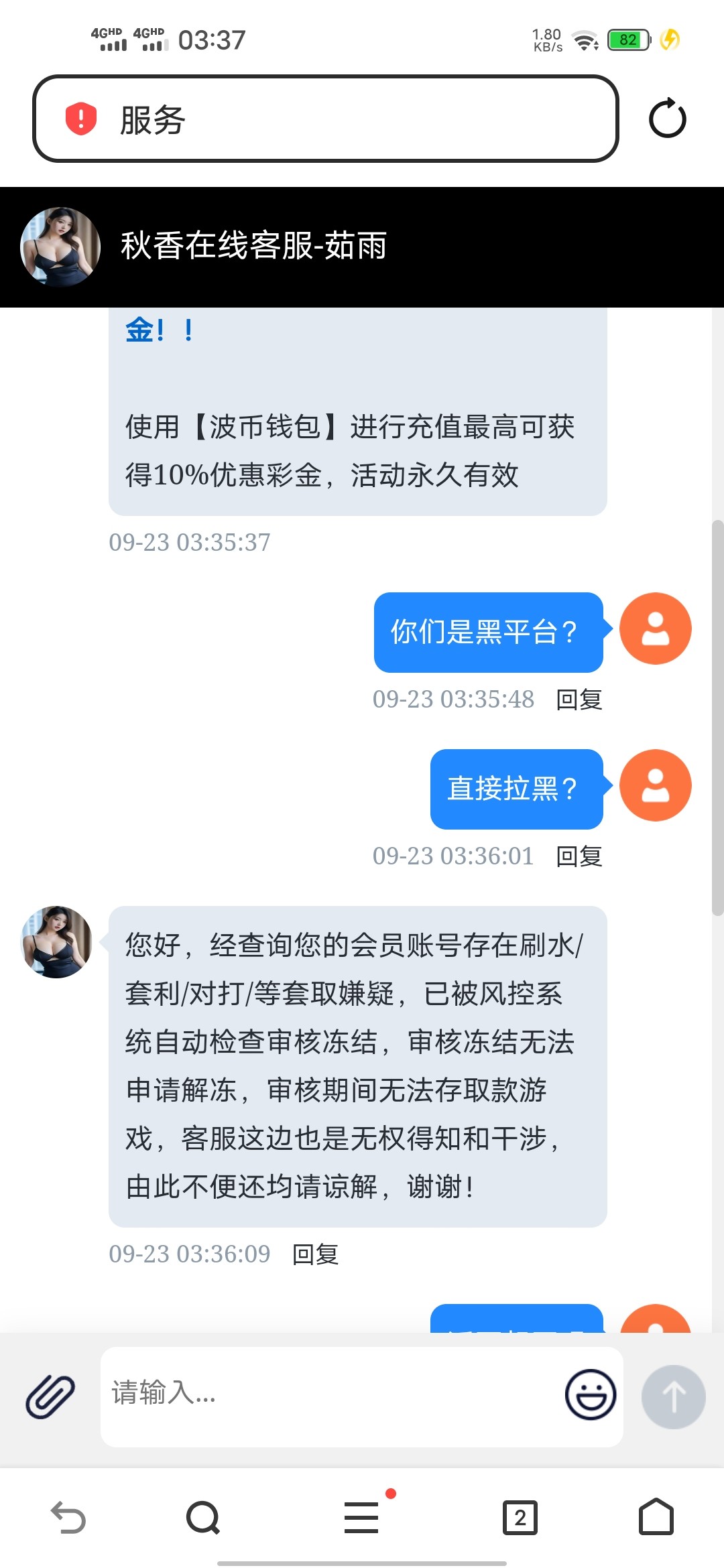Go back using the browser back arrow
This screenshot has height=1568, width=724.
[68, 1518]
